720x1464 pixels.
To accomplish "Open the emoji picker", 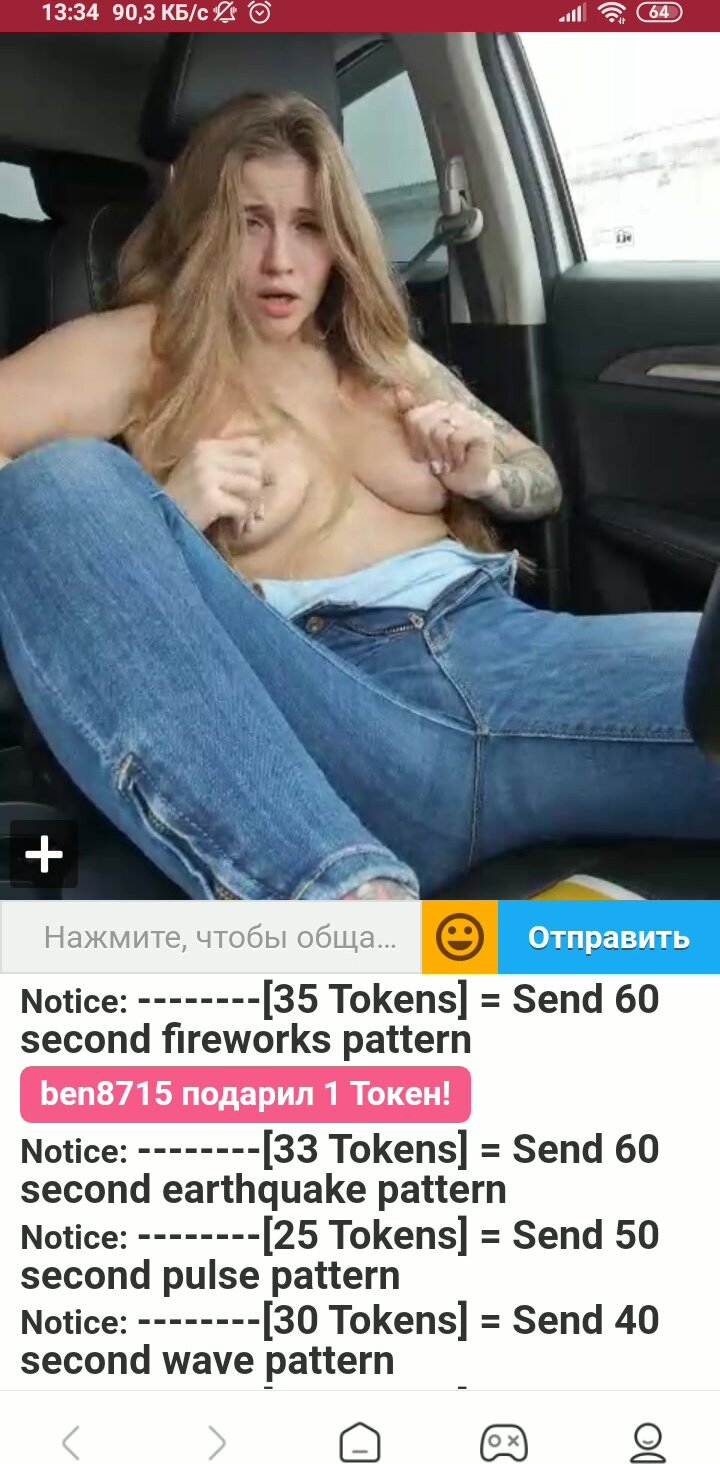I will click(x=460, y=937).
